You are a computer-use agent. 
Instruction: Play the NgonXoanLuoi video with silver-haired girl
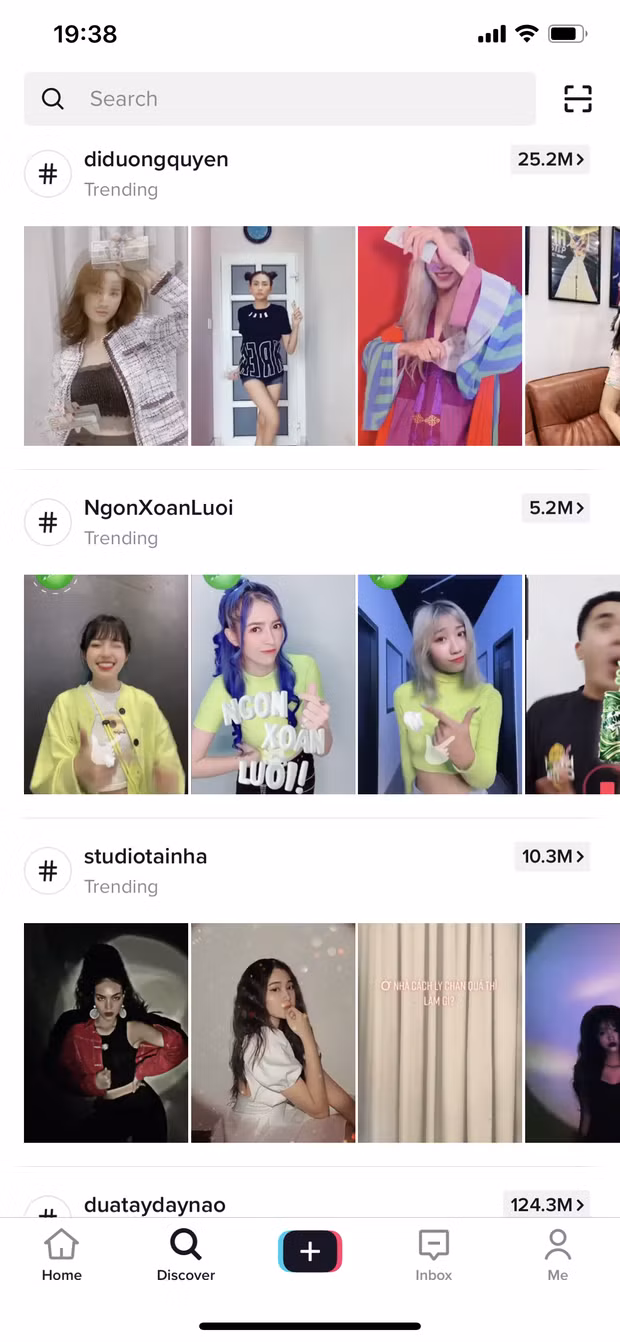pyautogui.click(x=440, y=685)
